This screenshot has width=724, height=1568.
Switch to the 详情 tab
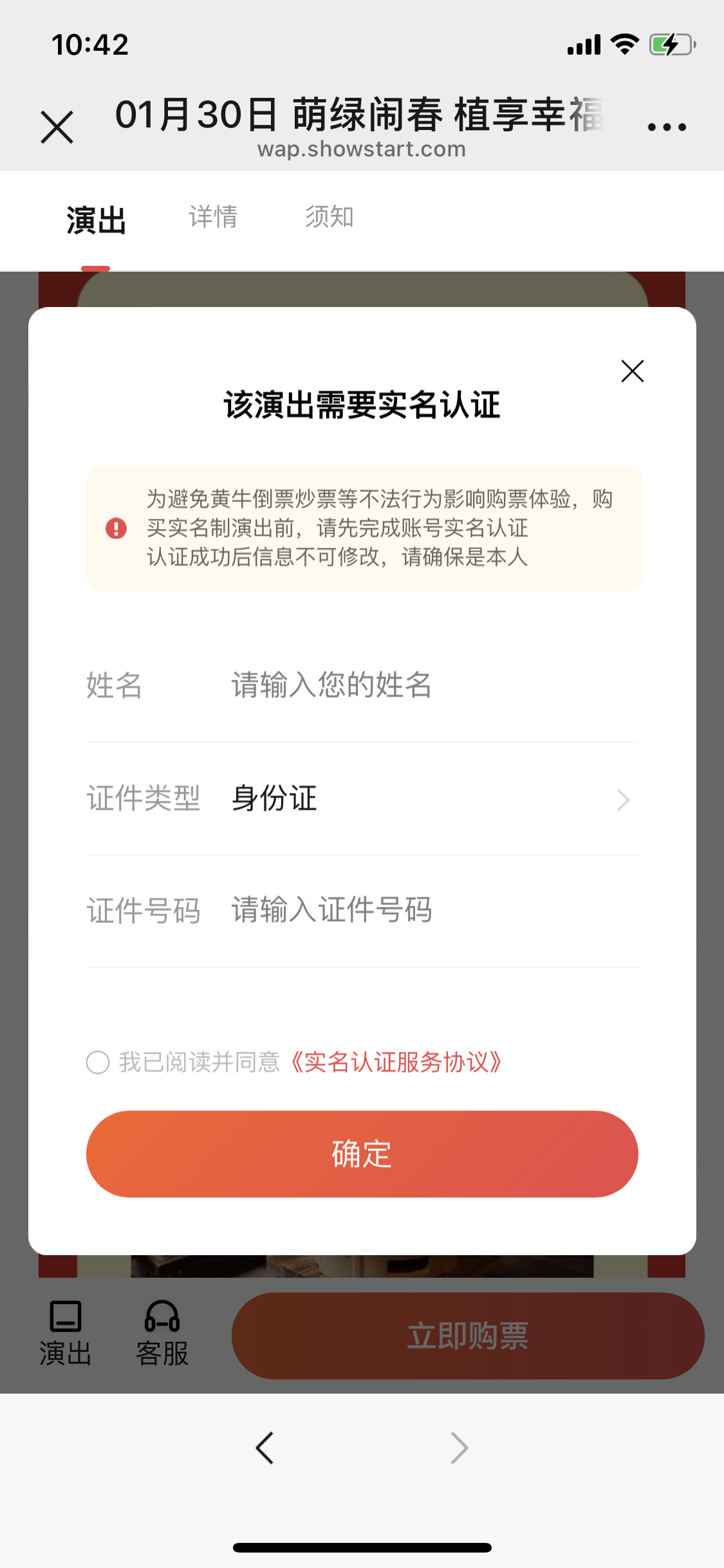pos(213,217)
